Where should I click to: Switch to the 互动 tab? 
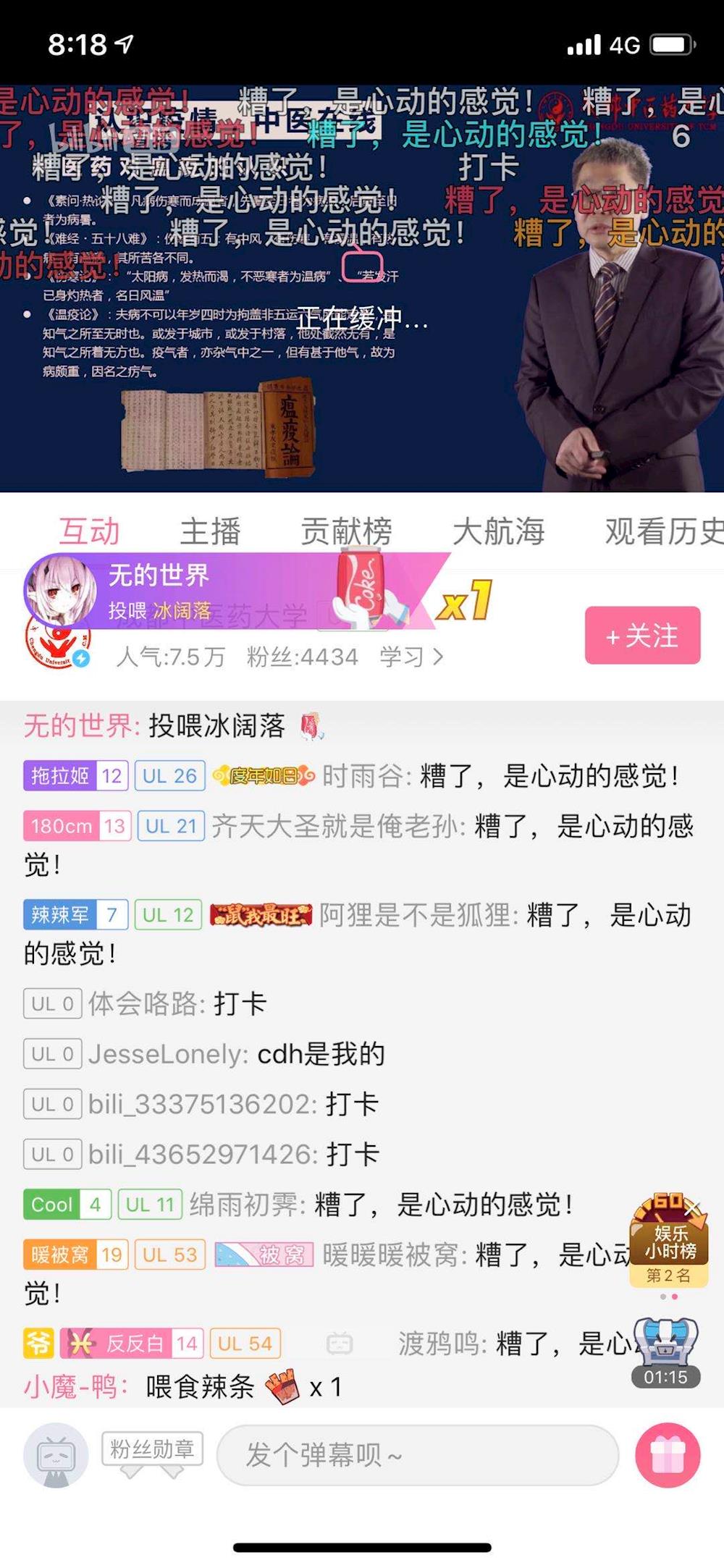click(89, 532)
